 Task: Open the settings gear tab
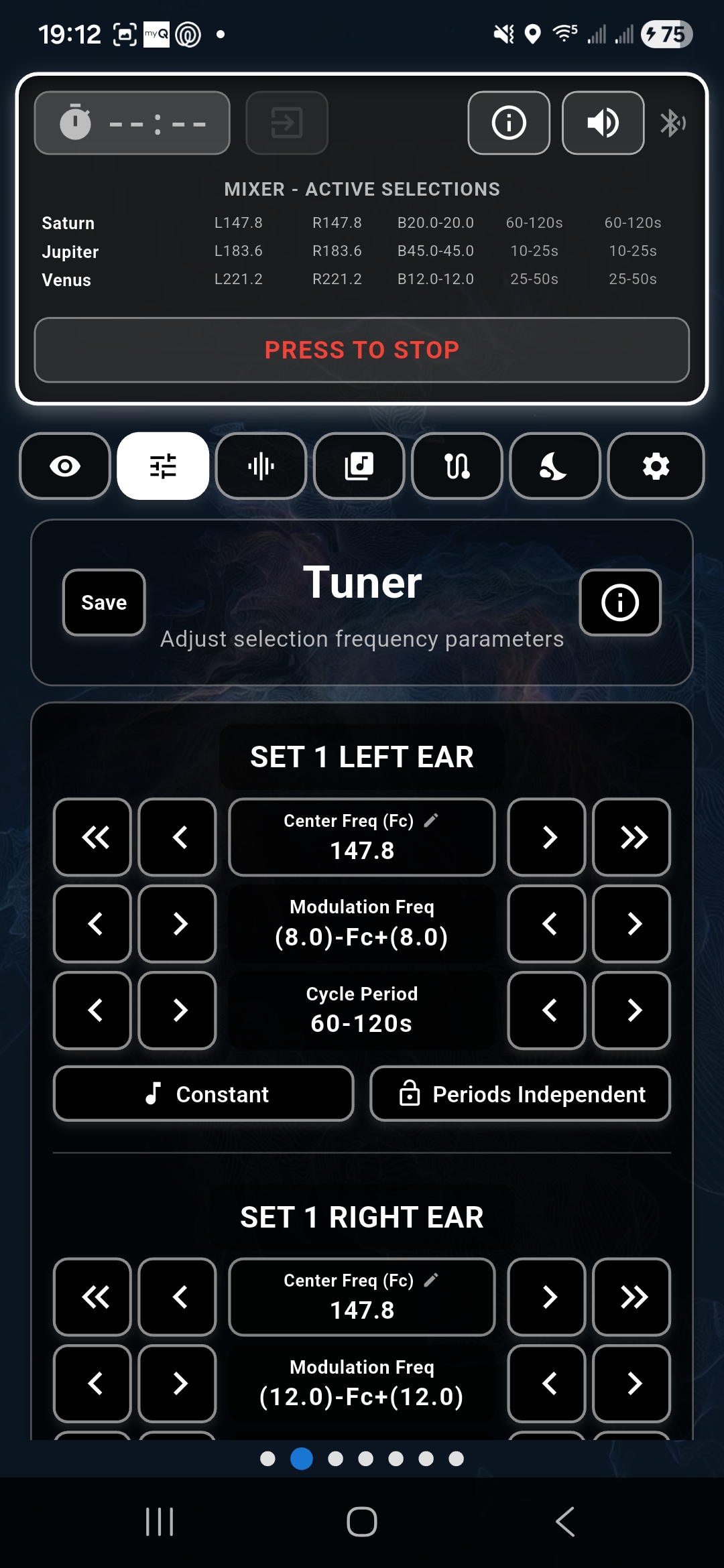(656, 466)
